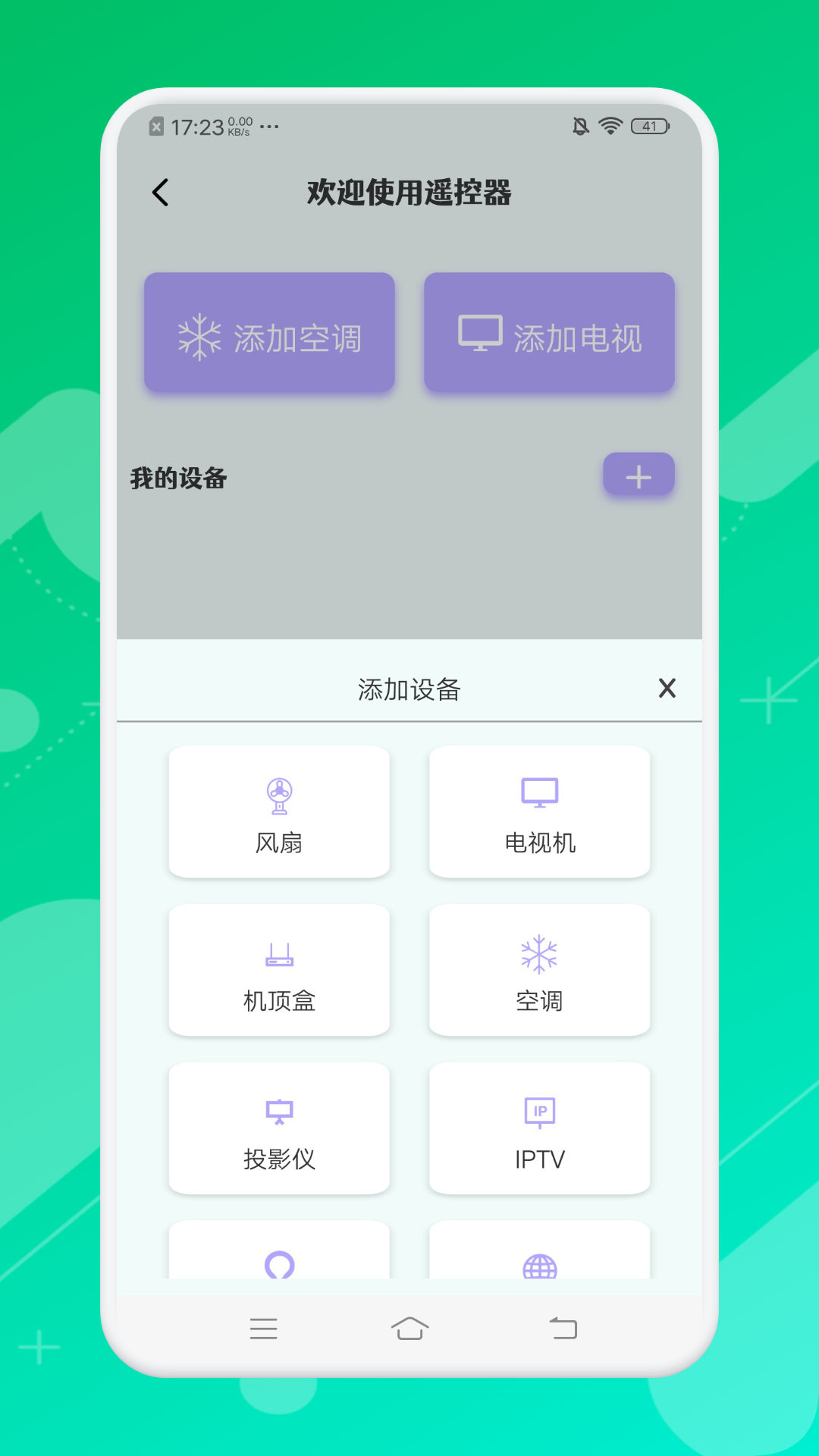Select the 电视机 TV device icon
Screen dimensions: 819x1456
coord(538,791)
